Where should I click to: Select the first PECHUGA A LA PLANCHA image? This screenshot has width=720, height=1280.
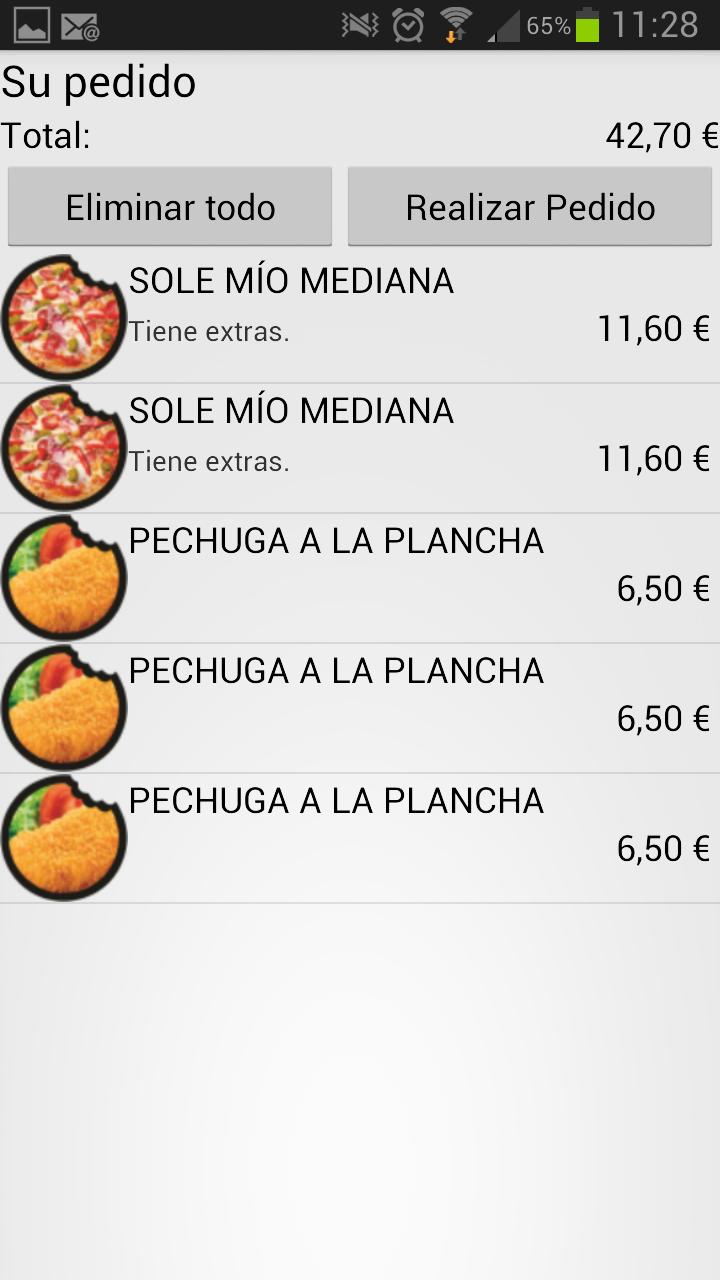64,576
